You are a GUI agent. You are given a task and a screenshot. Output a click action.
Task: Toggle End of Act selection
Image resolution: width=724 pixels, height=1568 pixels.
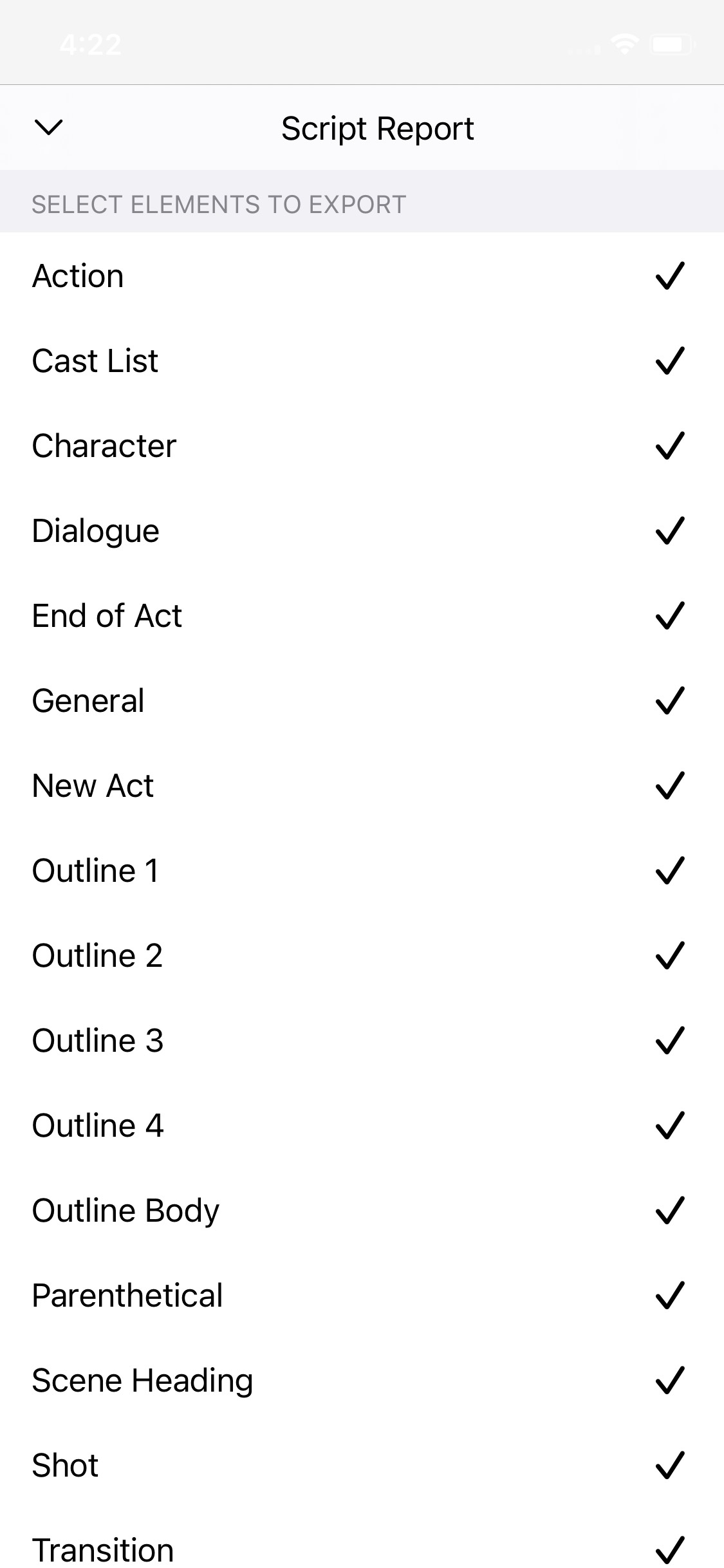click(x=362, y=615)
